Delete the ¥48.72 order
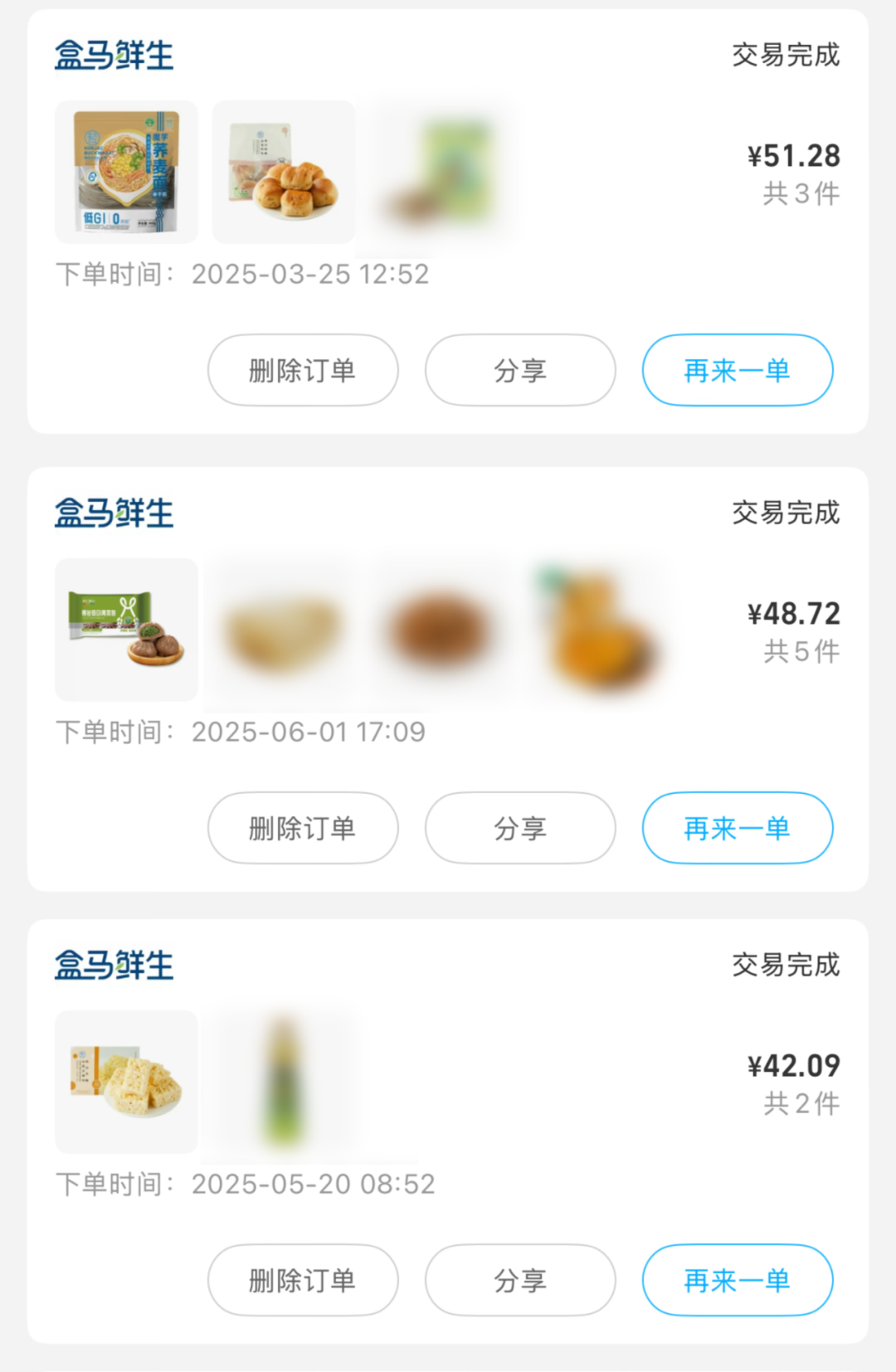 [303, 828]
